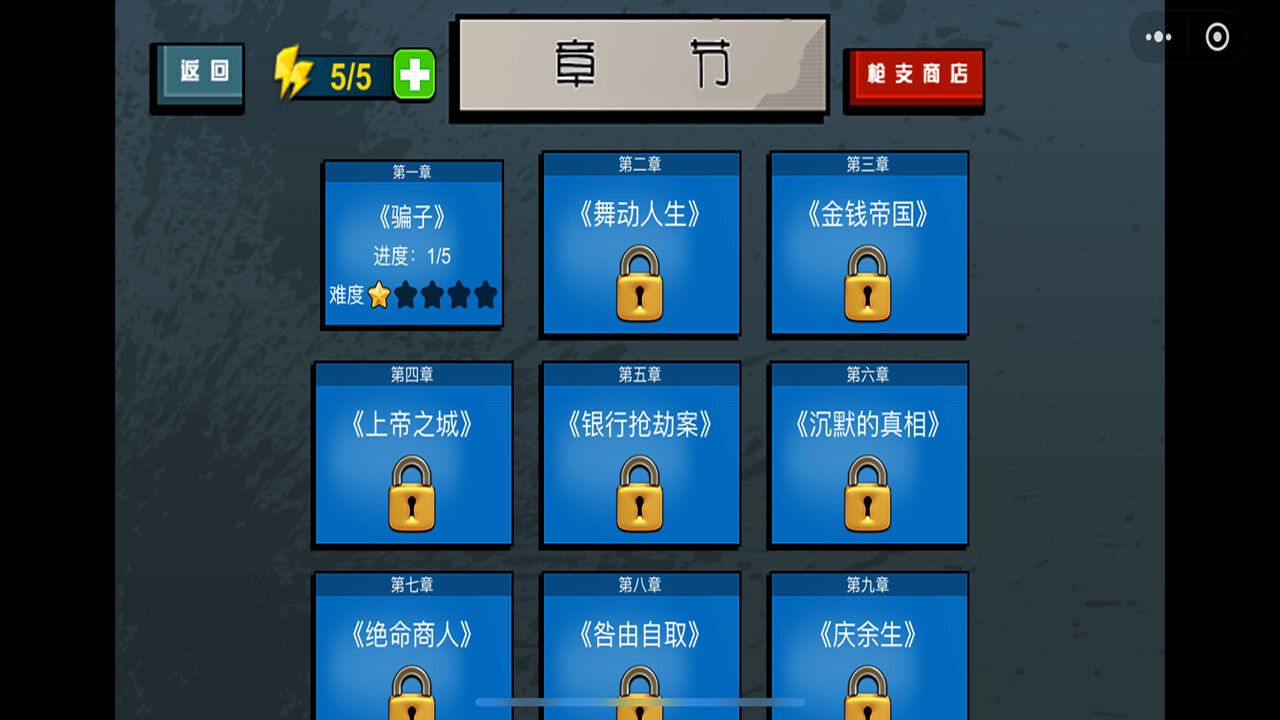This screenshot has height=720, width=1280.
Task: Select locked chapter 《金钱帝国》
Action: 868,244
